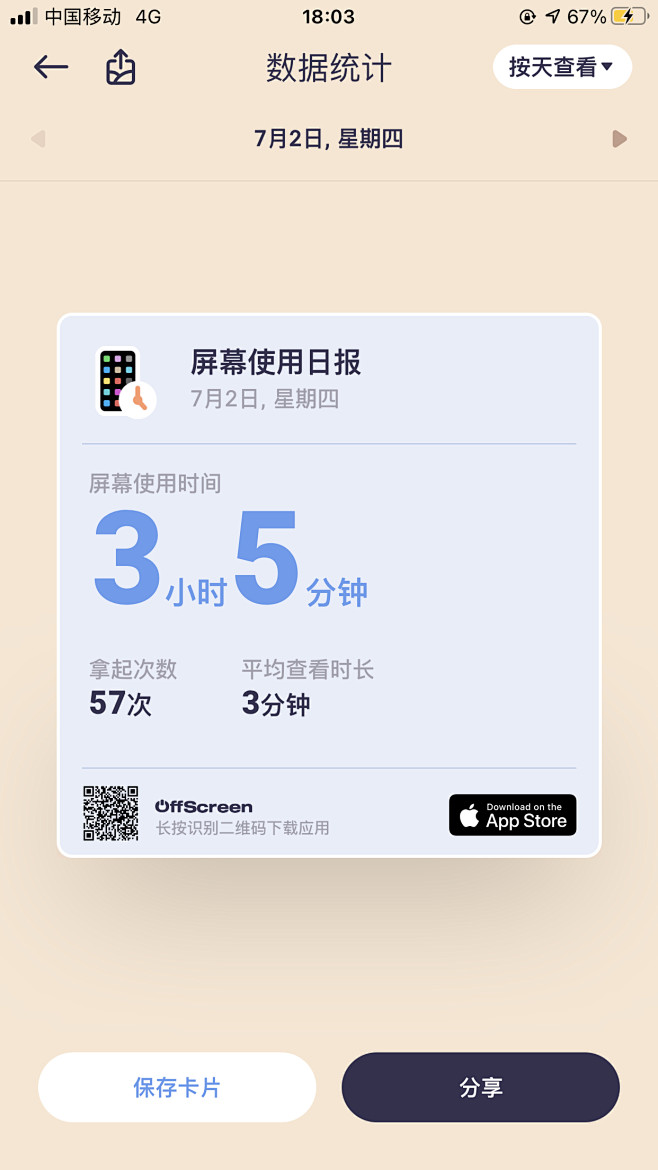Screen dimensions: 658x1170
Task: Tap the 保存卡片 button
Action: 177,1087
